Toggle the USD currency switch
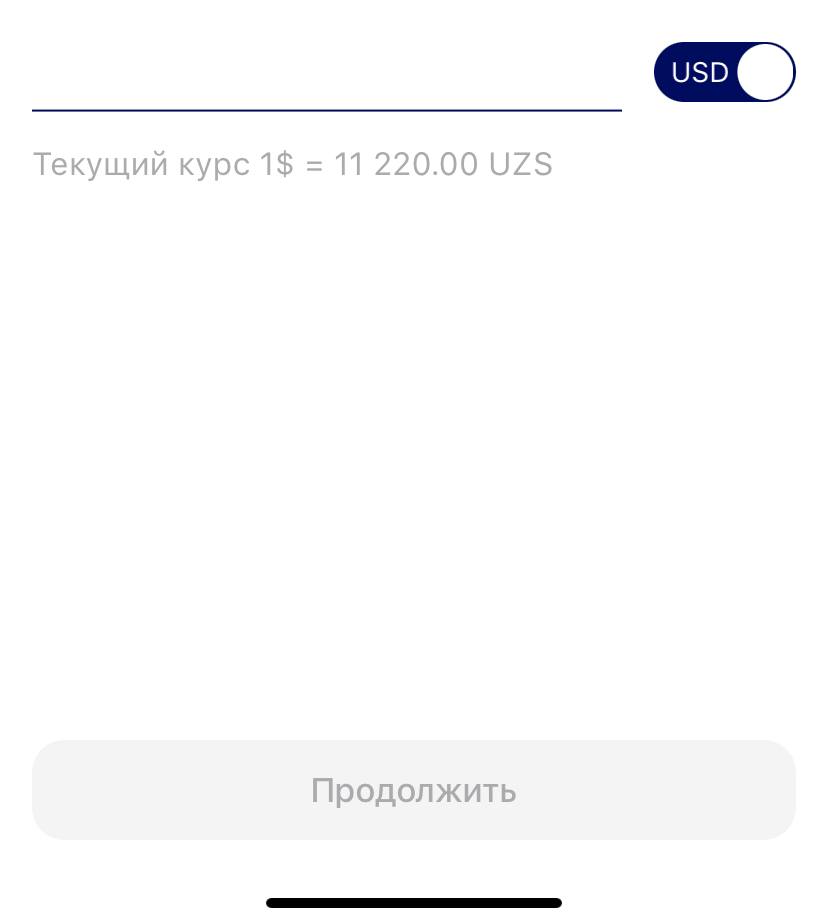This screenshot has width=828, height=924. tap(724, 72)
